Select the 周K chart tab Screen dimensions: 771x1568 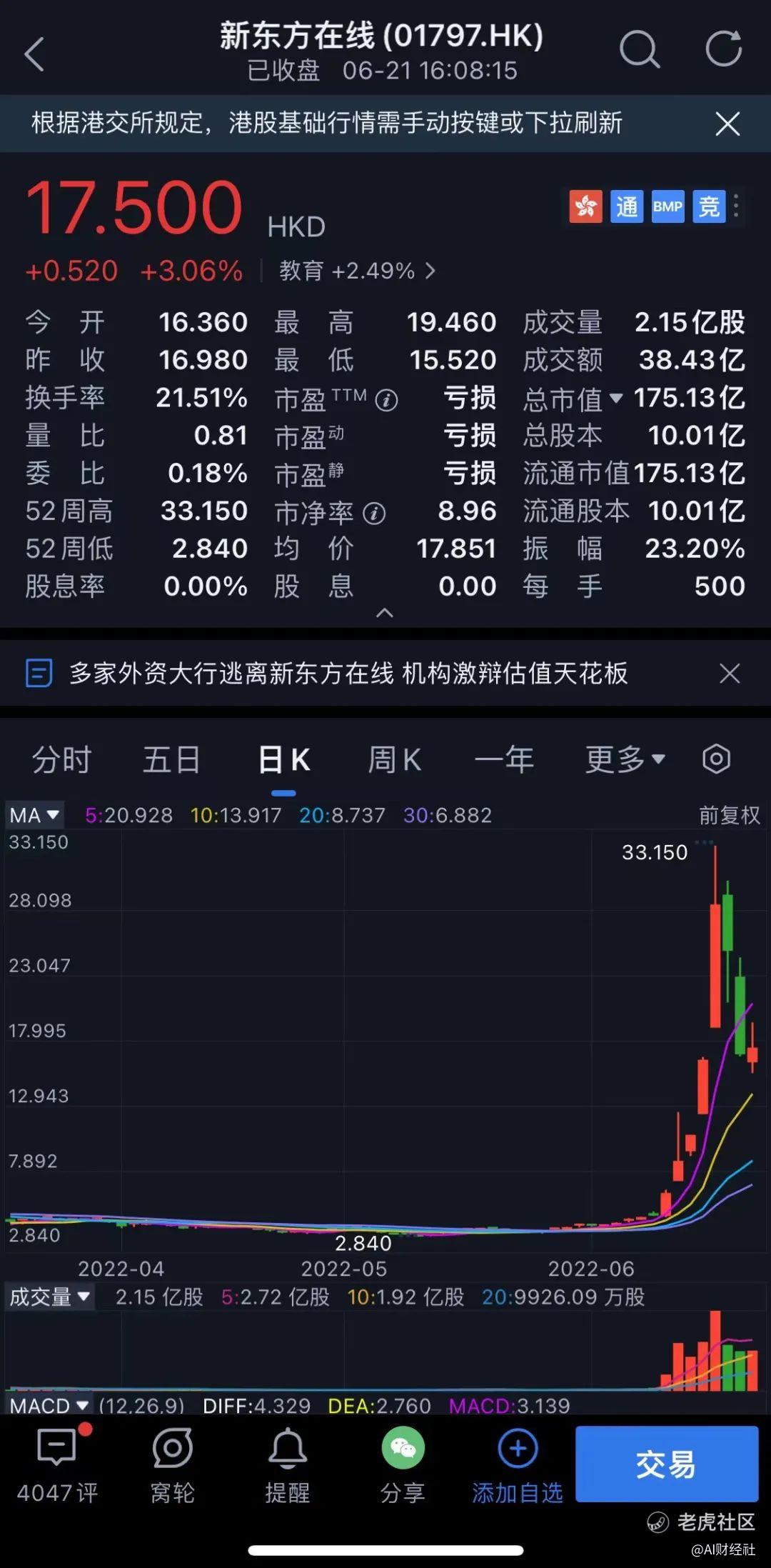tap(394, 760)
